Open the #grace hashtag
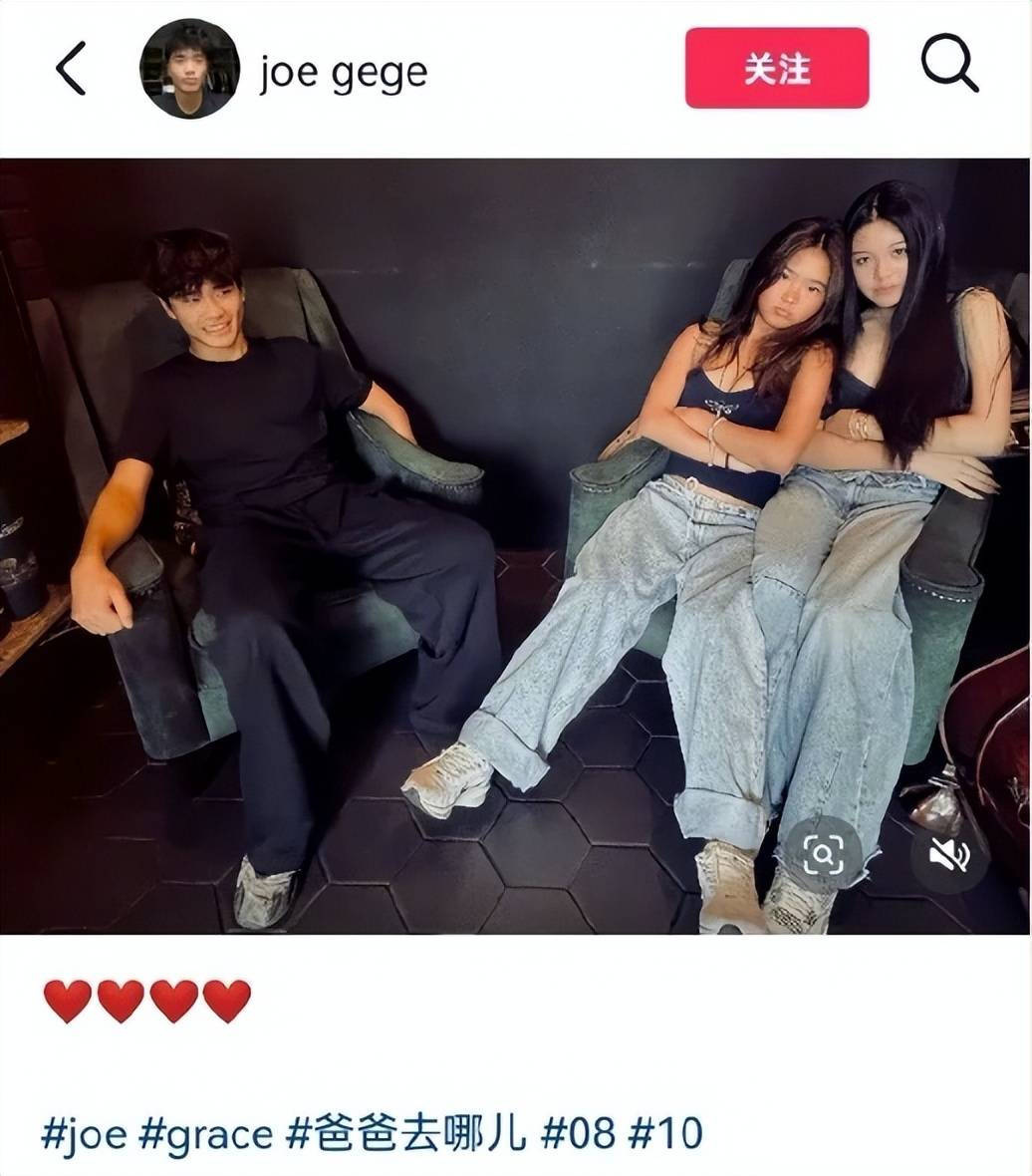The height and width of the screenshot is (1176, 1032). click(205, 1133)
